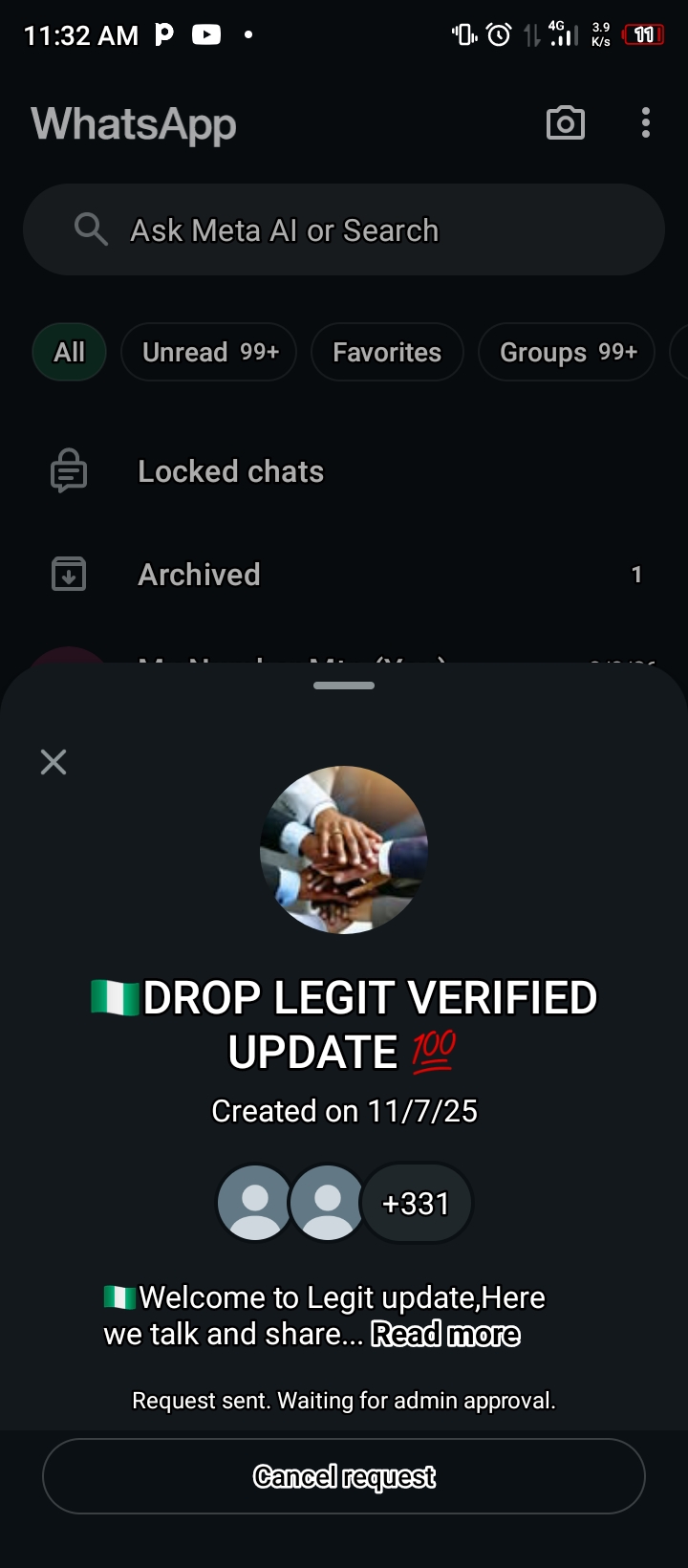Close the group invite sheet

[54, 762]
